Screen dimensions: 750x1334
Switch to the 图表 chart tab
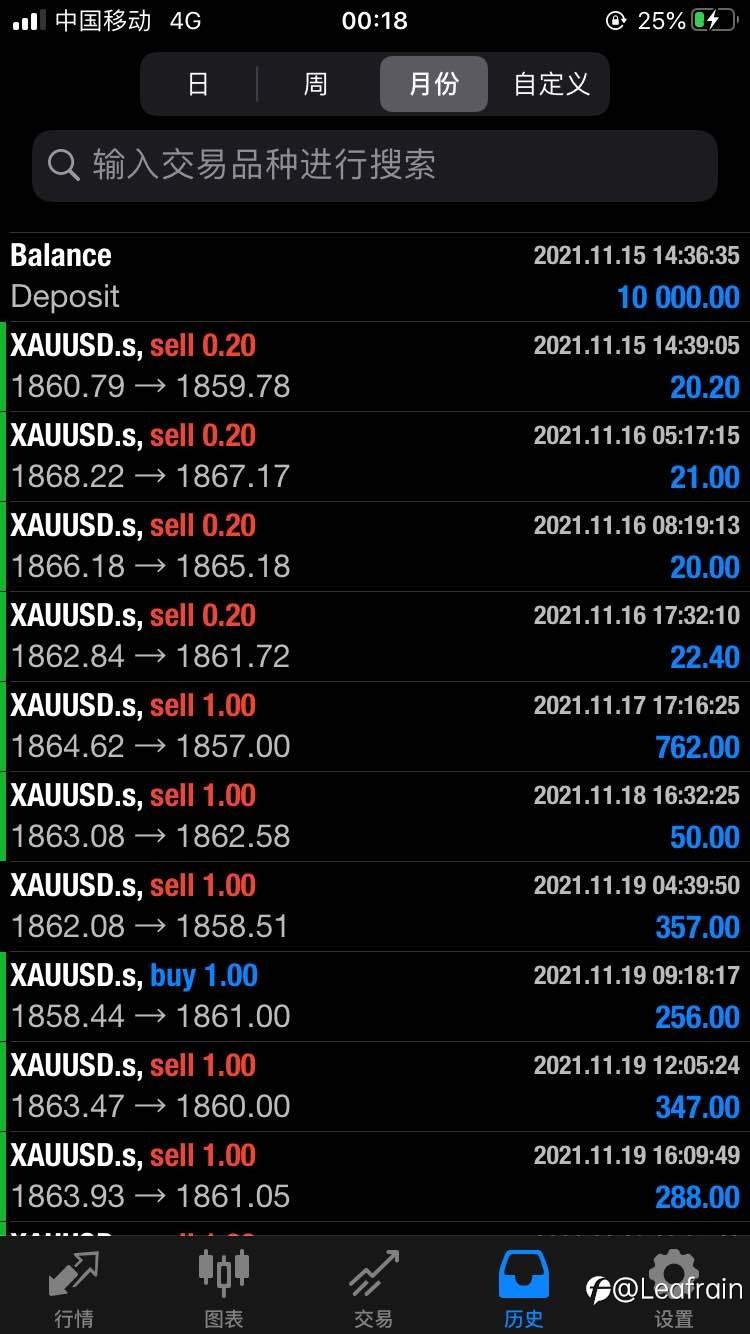(x=224, y=1287)
